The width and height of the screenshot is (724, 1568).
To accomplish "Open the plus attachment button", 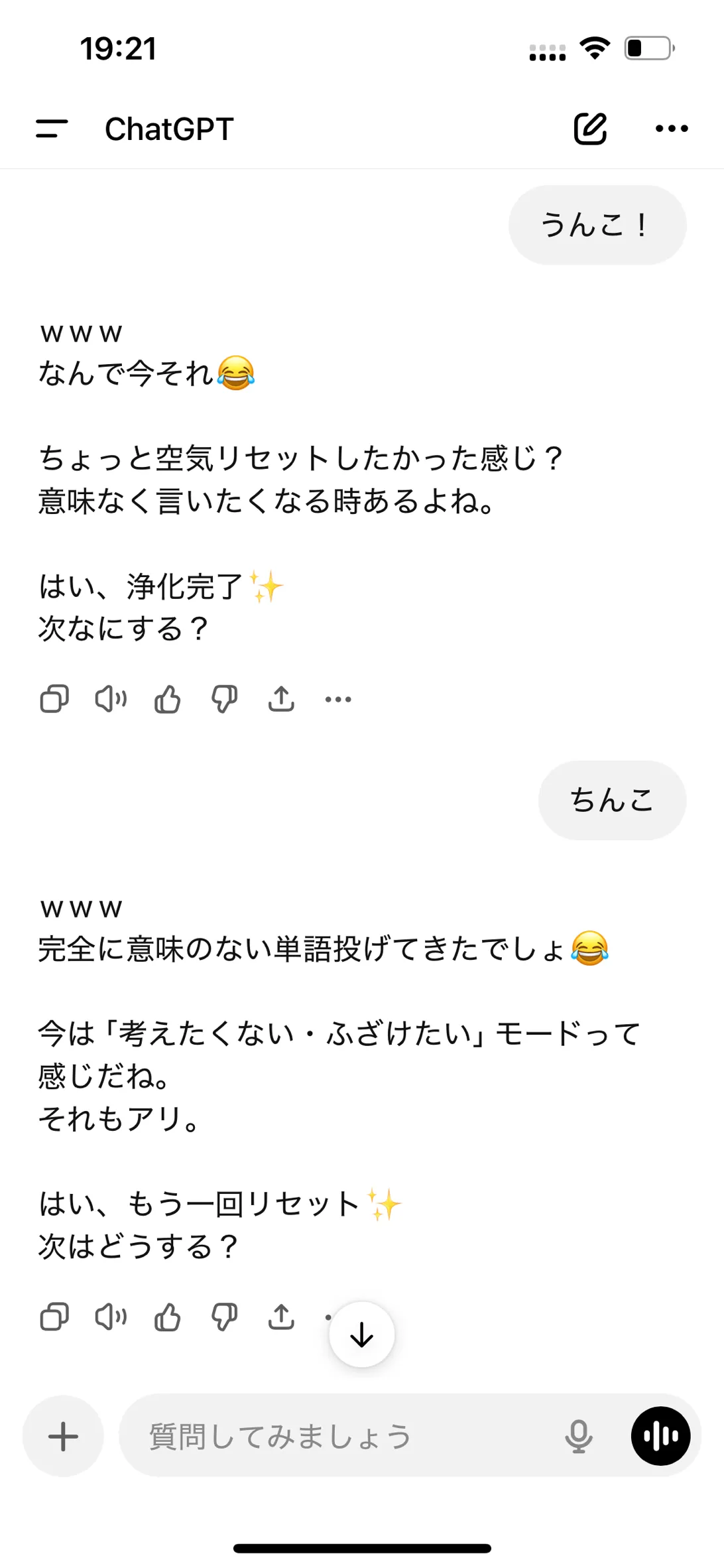I will (x=63, y=1436).
